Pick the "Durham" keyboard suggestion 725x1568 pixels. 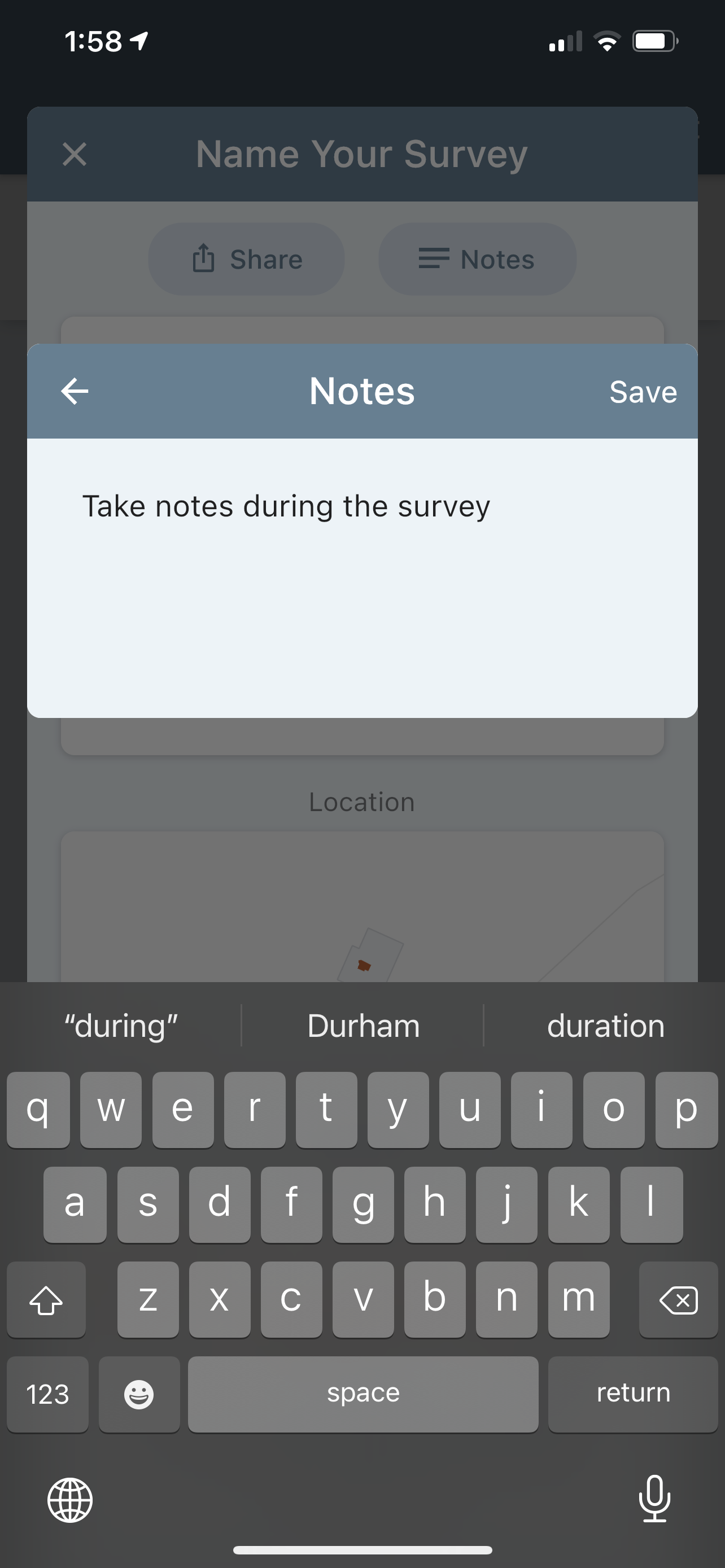click(x=363, y=1026)
